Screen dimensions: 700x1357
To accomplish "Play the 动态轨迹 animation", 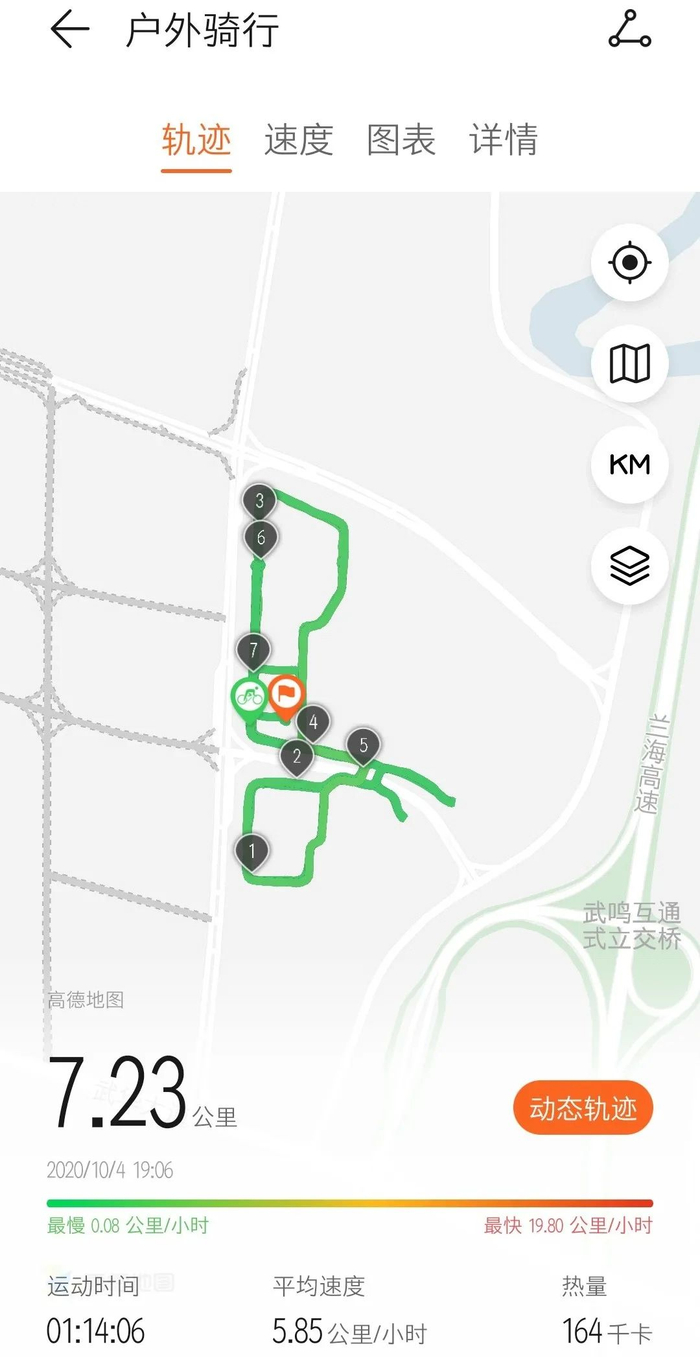I will tap(583, 1109).
